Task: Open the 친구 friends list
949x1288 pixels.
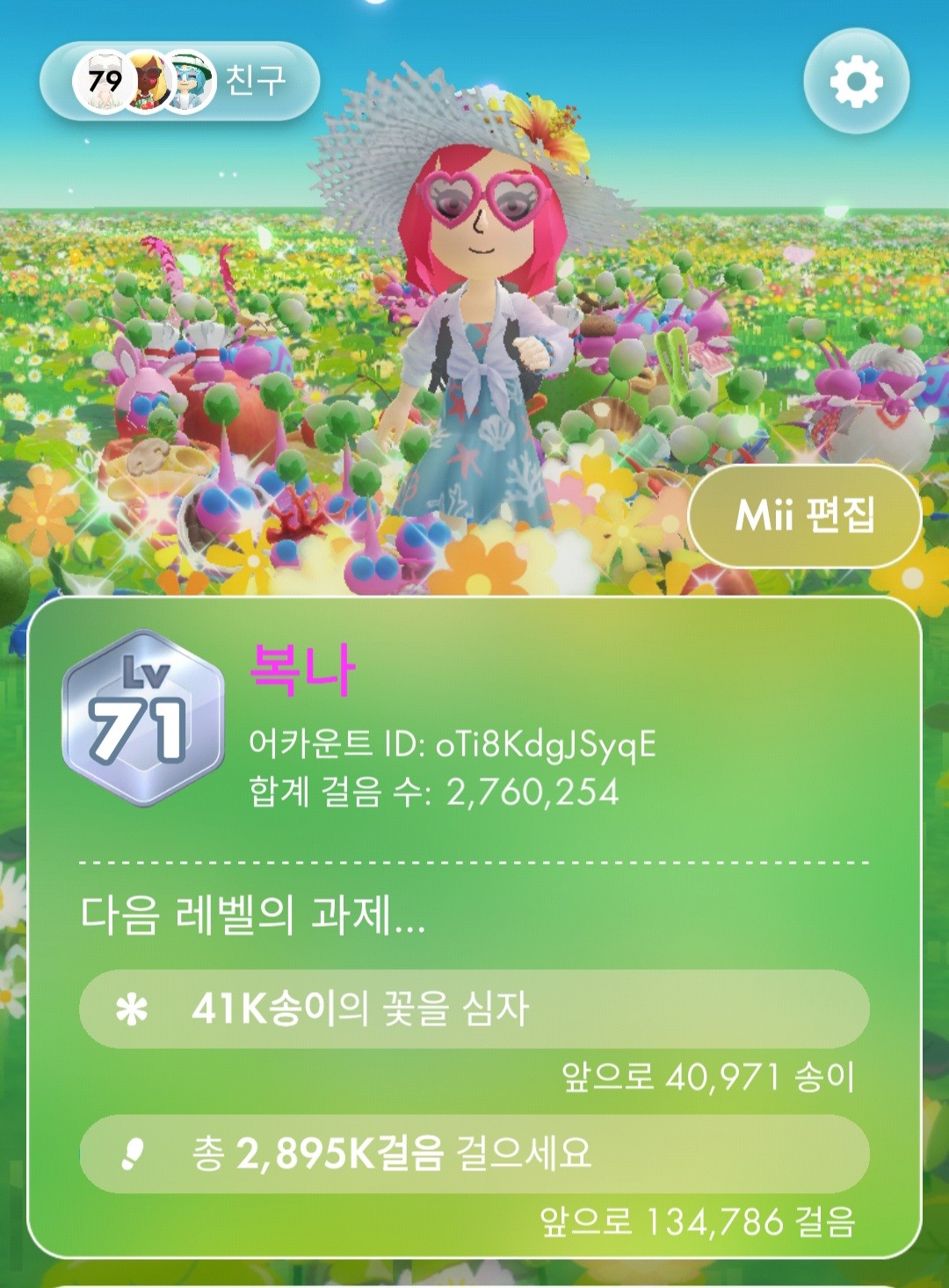Action: [x=179, y=81]
